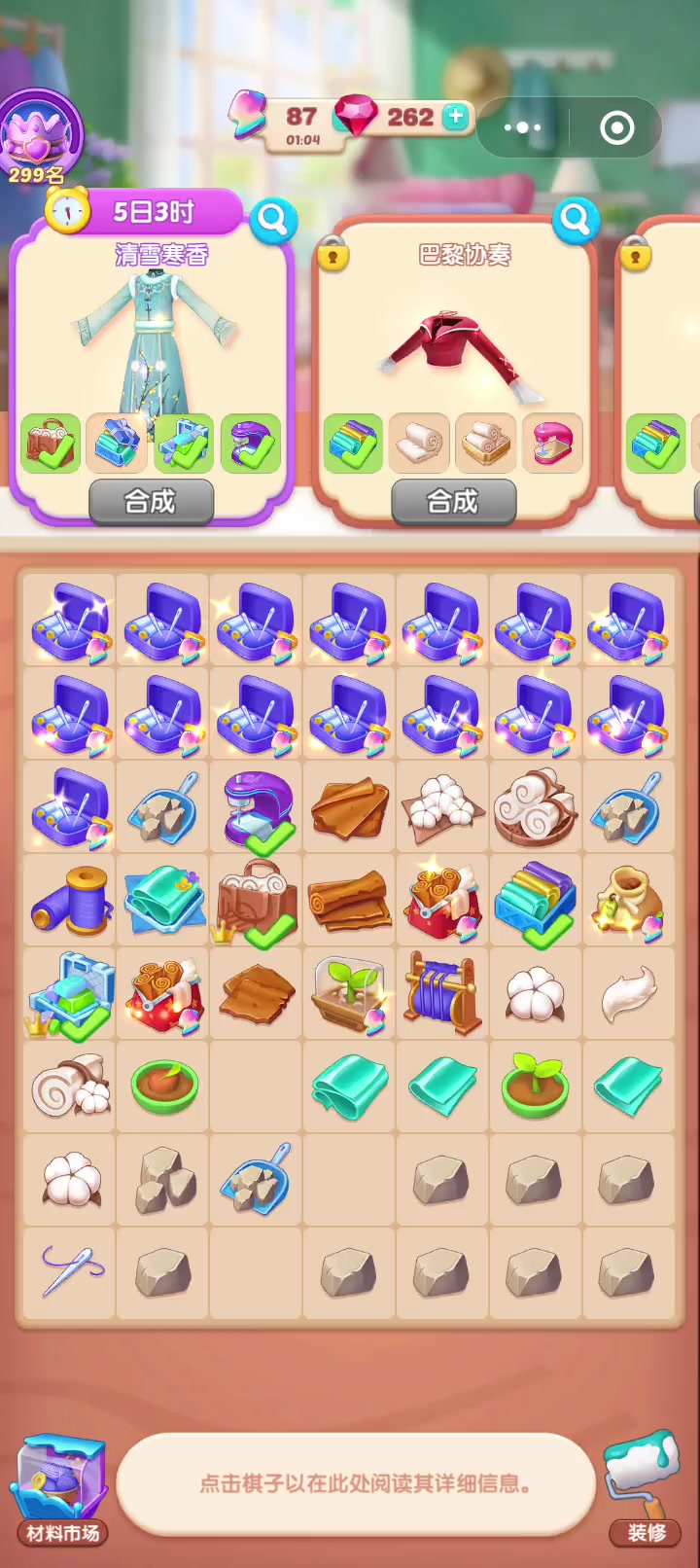Viewport: 700px width, 1568px height.
Task: Tap the lock on 巴黎协奏 card
Action: click(332, 254)
